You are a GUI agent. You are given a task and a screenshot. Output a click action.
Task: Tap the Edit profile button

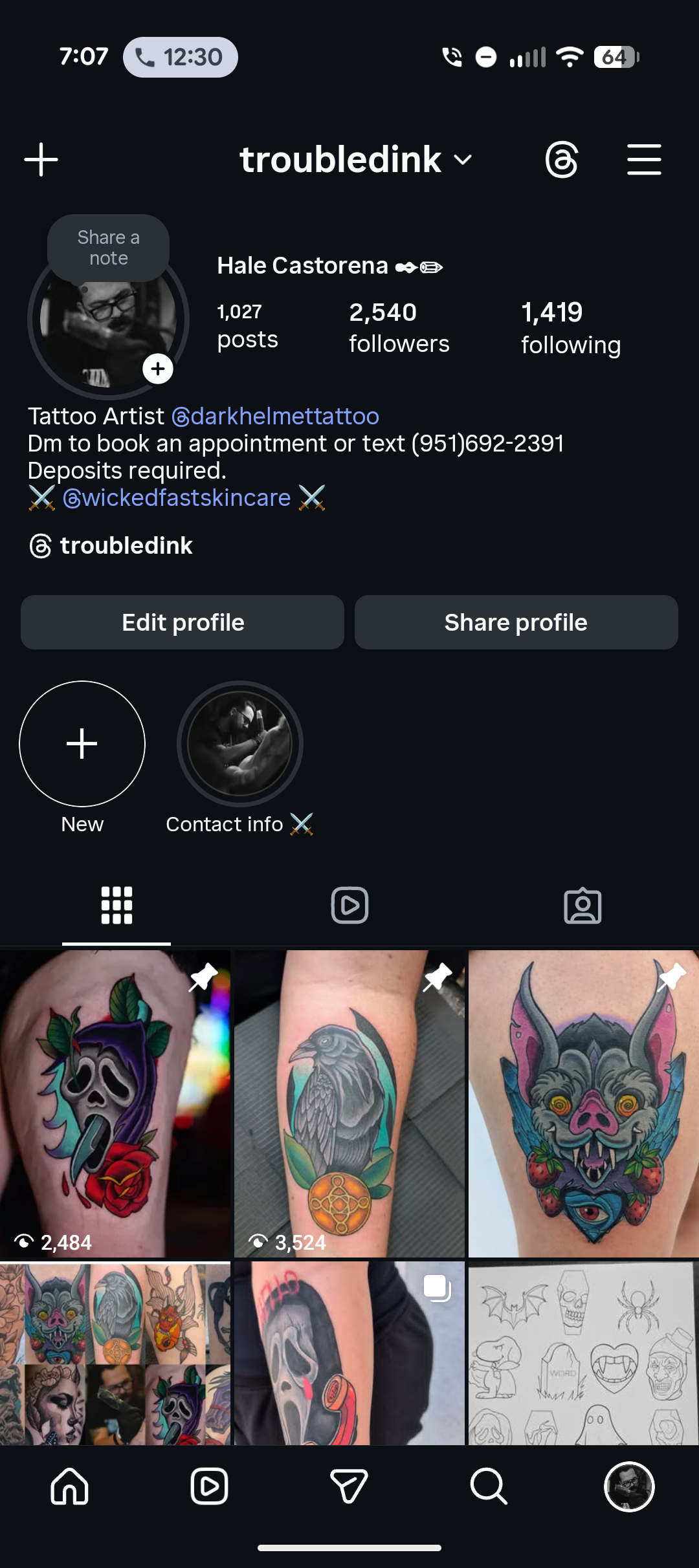click(182, 622)
